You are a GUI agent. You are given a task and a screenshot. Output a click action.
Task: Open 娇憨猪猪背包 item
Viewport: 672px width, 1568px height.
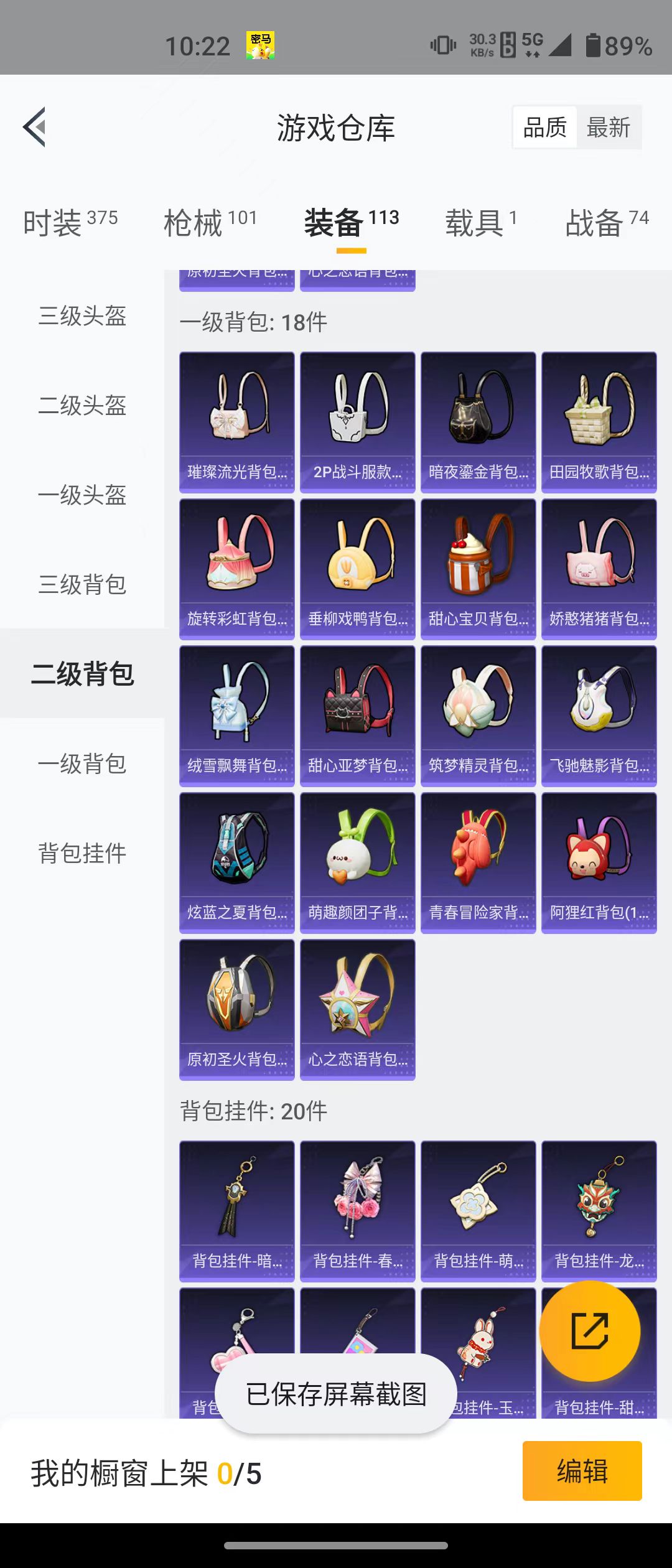(x=599, y=569)
